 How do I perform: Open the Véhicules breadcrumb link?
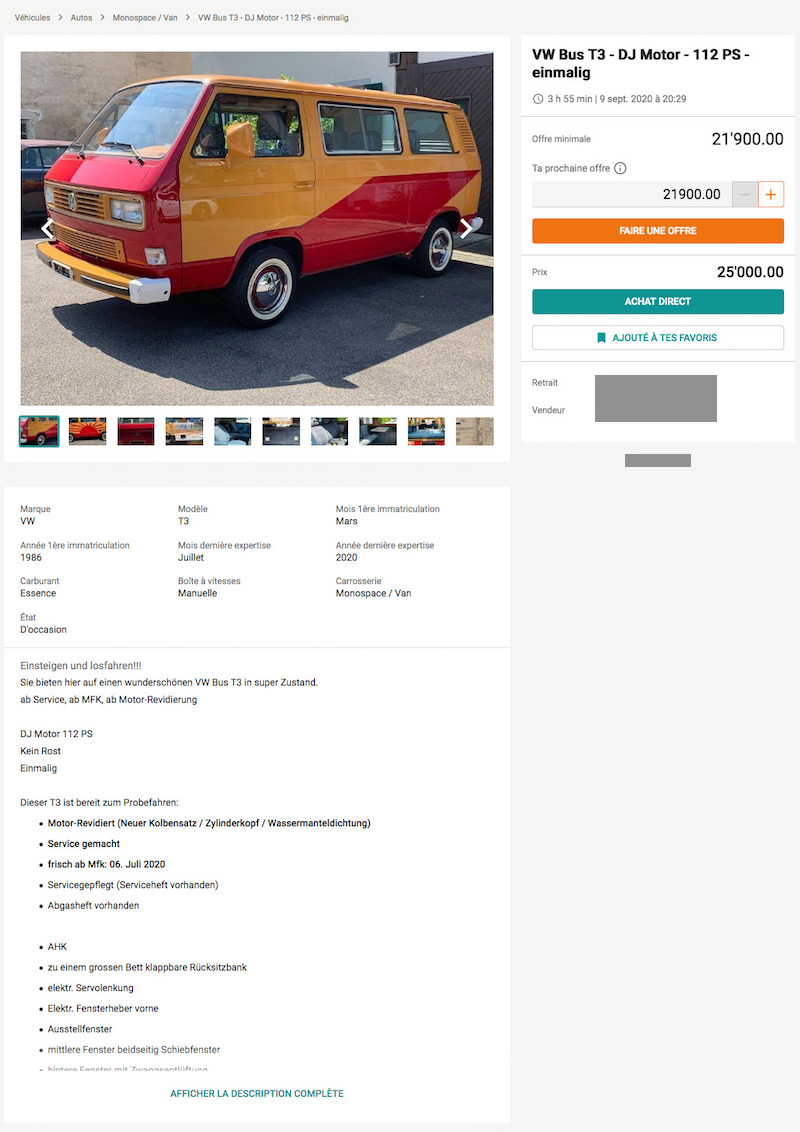[32, 18]
